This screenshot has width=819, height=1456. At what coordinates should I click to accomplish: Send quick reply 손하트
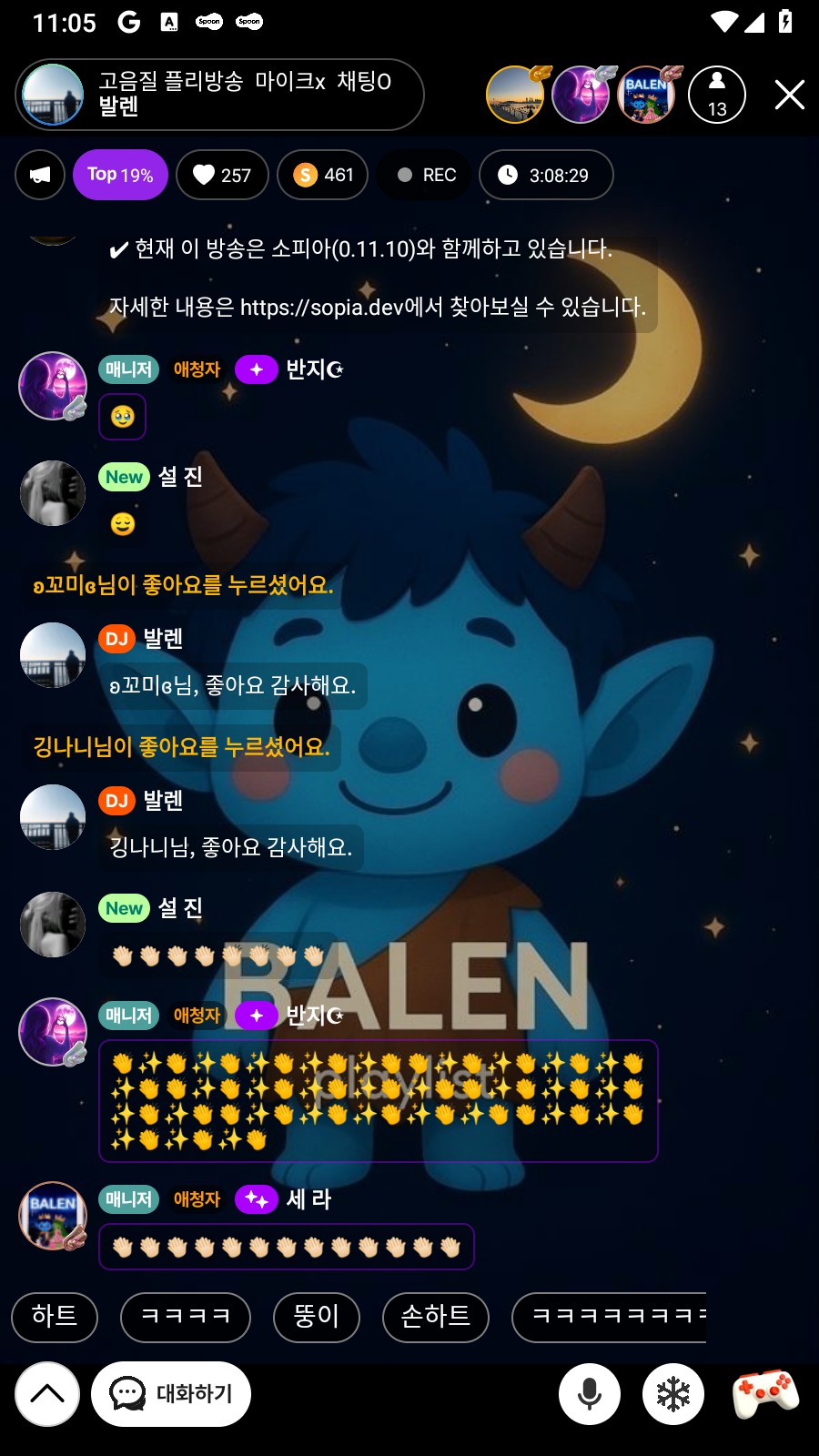(x=436, y=1317)
